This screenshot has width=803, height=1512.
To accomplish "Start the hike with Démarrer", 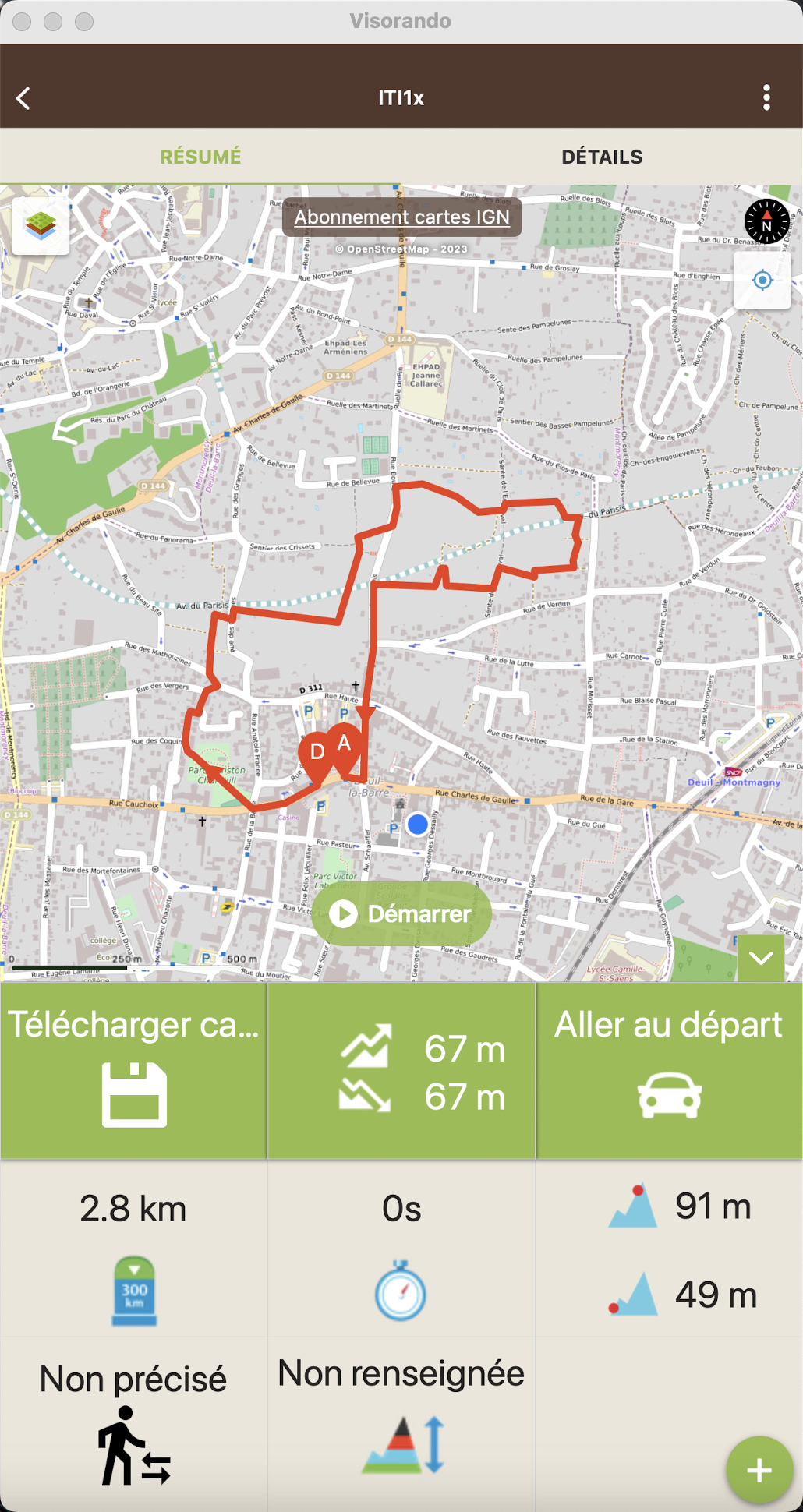I will pyautogui.click(x=401, y=913).
